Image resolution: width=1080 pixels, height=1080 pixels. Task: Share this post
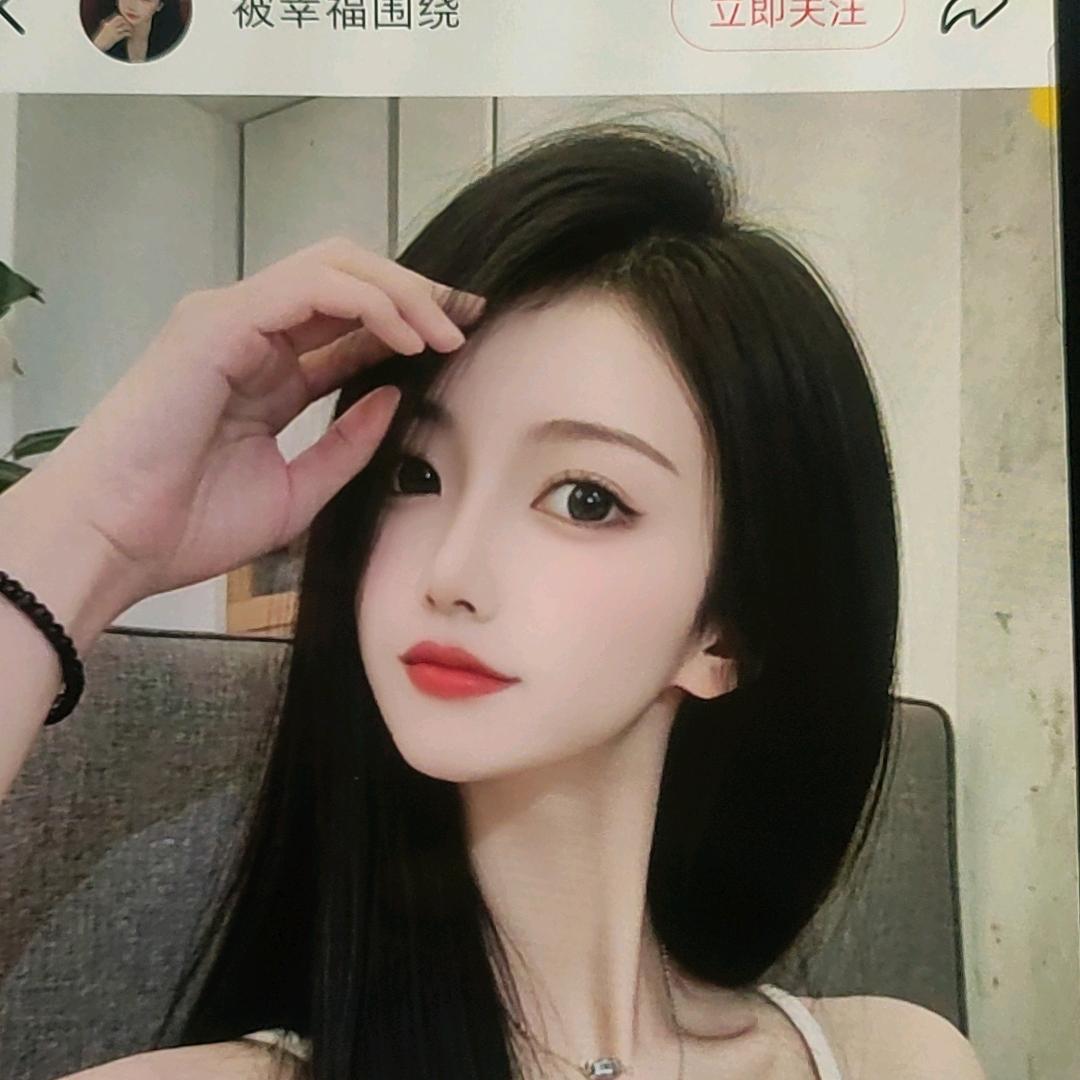click(x=973, y=15)
